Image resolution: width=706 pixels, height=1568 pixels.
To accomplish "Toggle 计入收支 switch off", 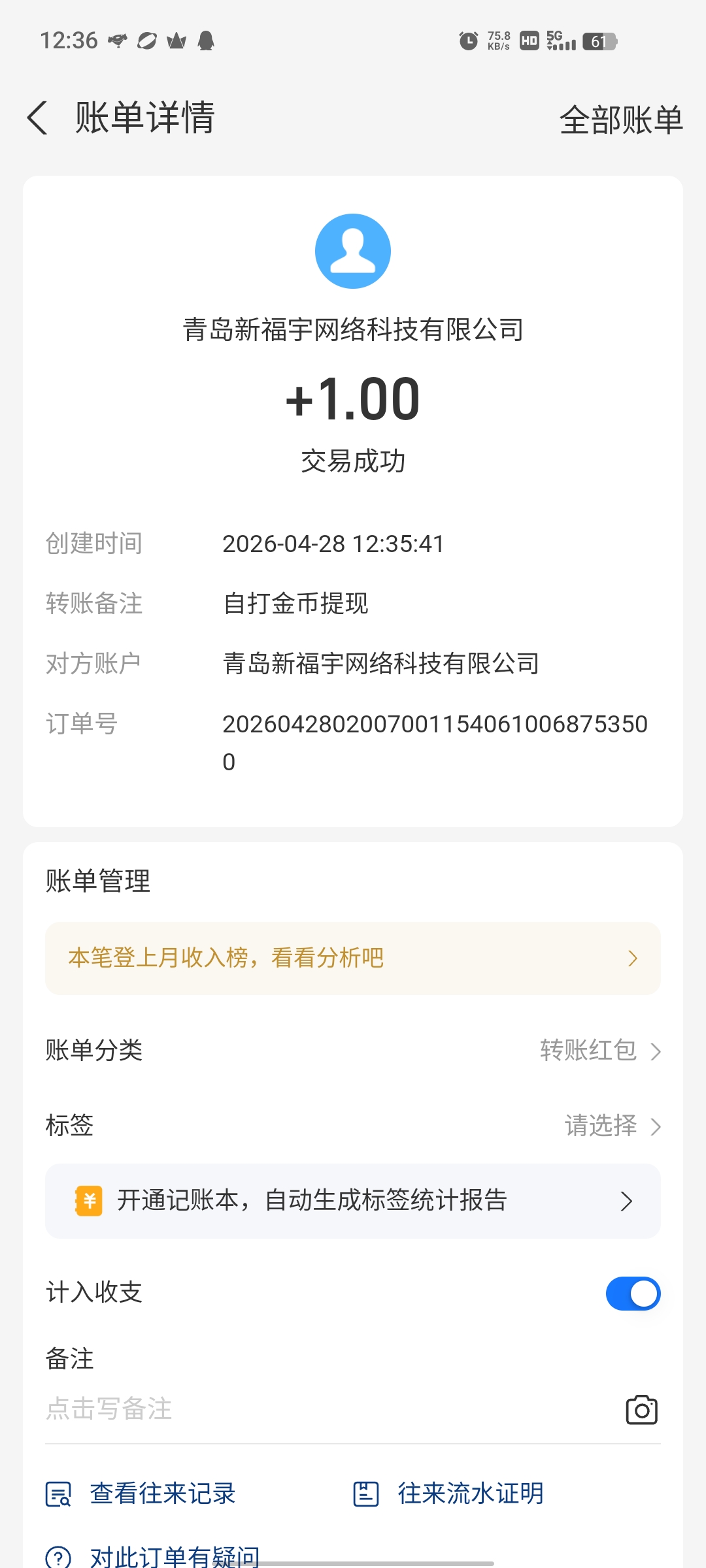I will (632, 1294).
